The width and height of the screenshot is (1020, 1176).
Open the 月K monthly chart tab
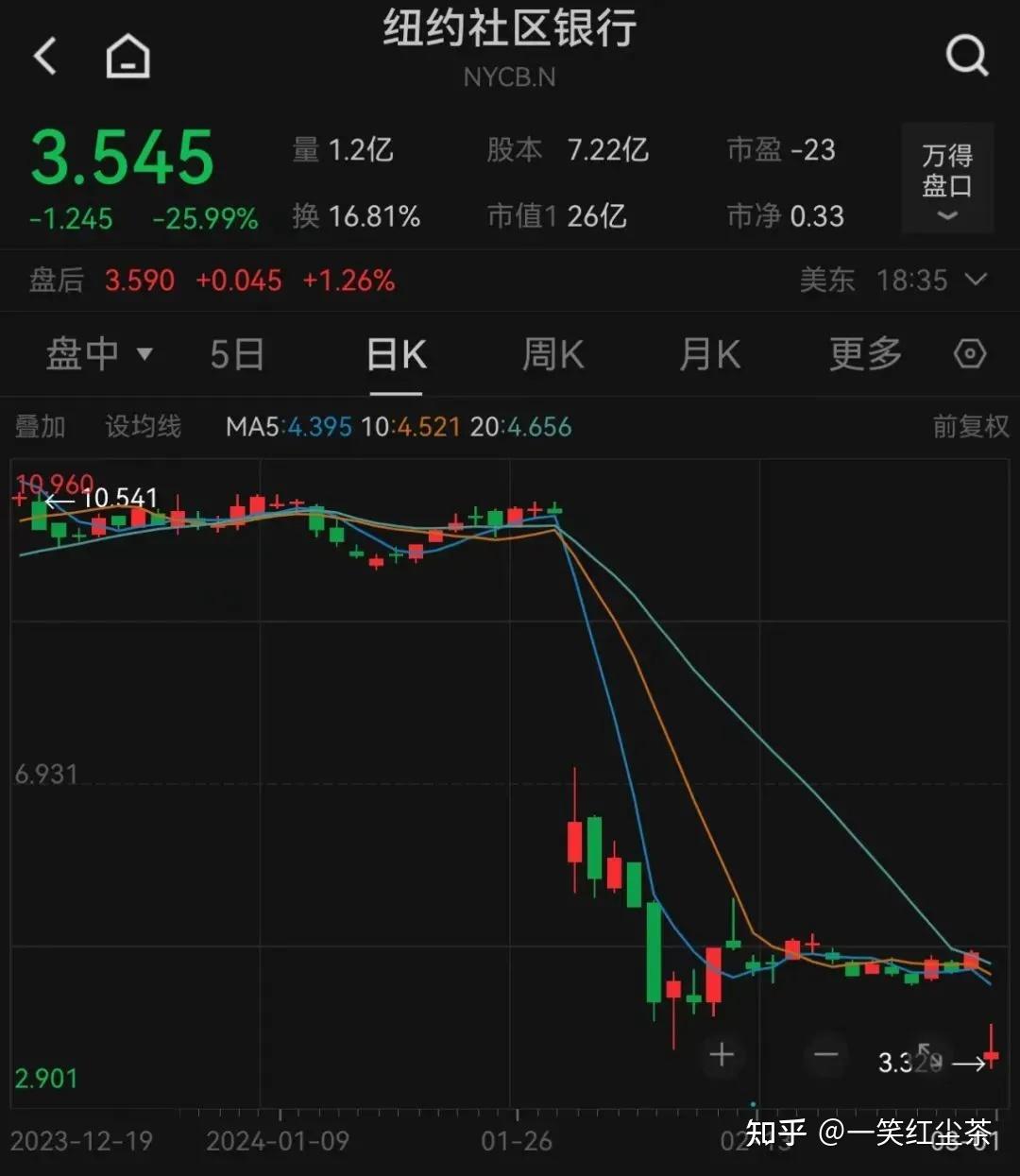pos(707,353)
